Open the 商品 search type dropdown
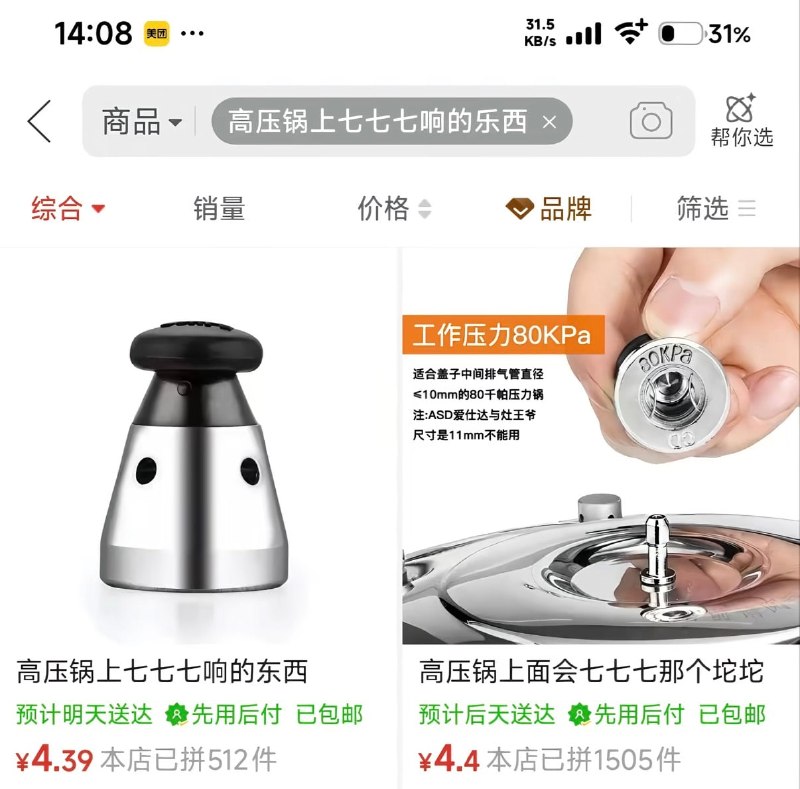This screenshot has height=789, width=800. [x=141, y=122]
